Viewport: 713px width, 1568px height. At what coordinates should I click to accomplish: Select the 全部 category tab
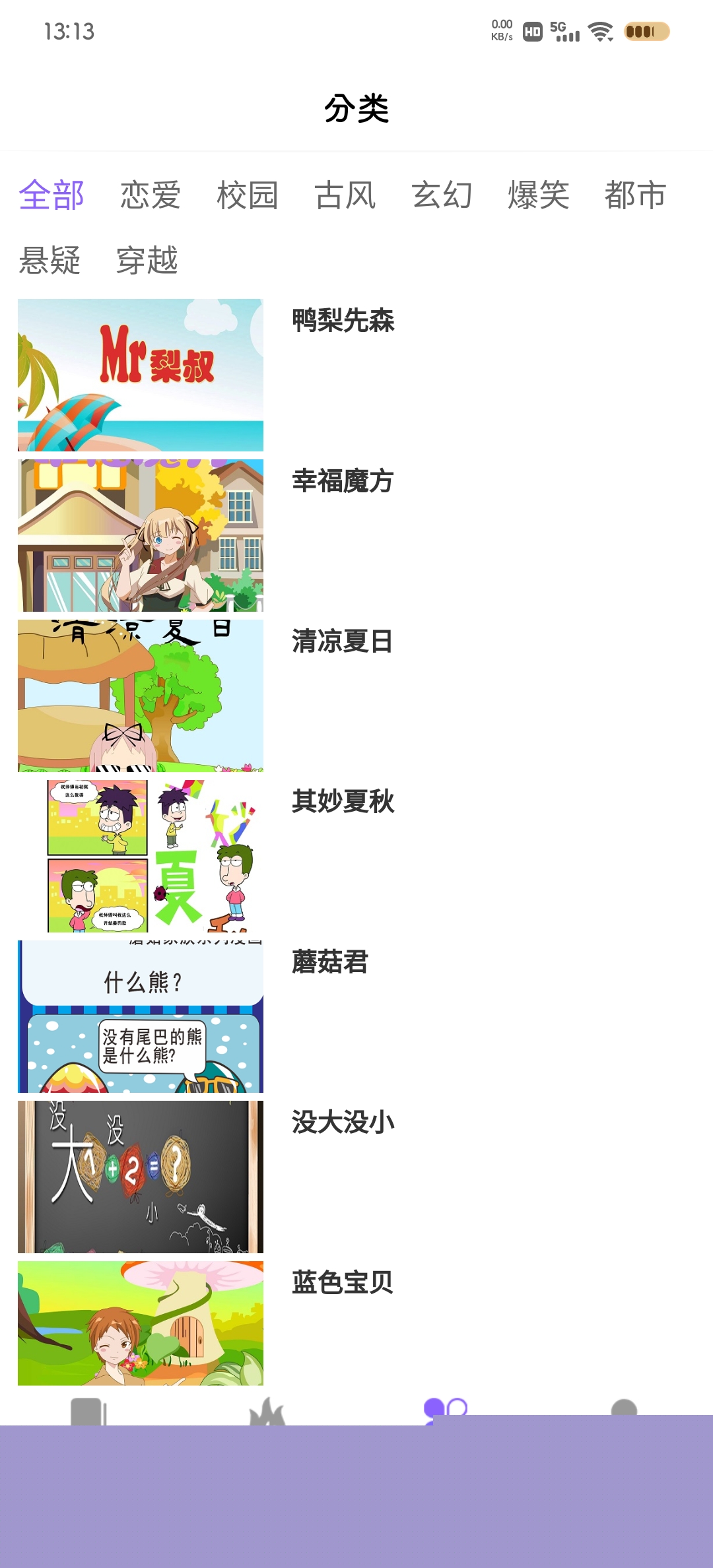51,195
